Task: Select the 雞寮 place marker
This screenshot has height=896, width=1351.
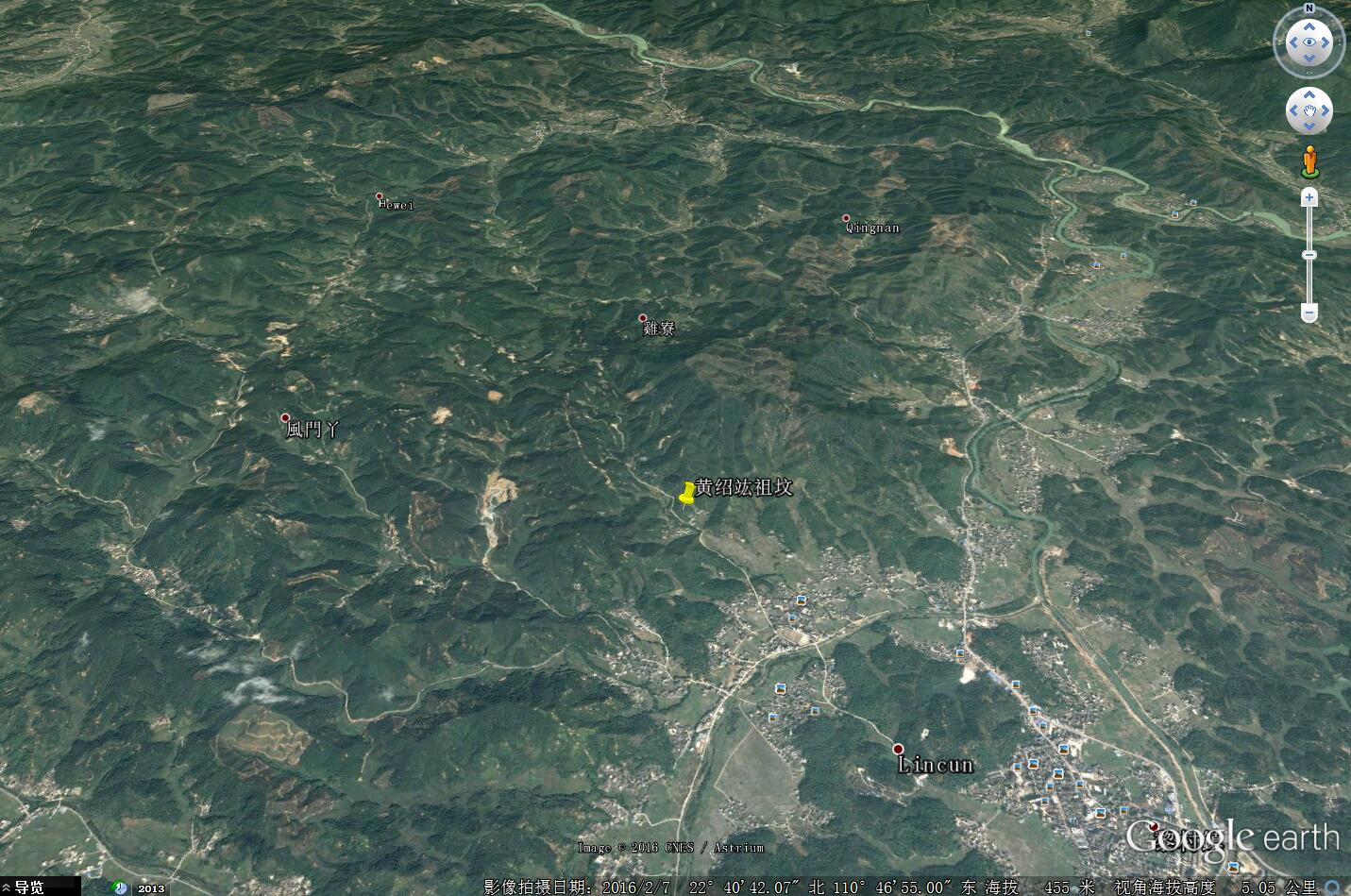Action: tap(643, 318)
